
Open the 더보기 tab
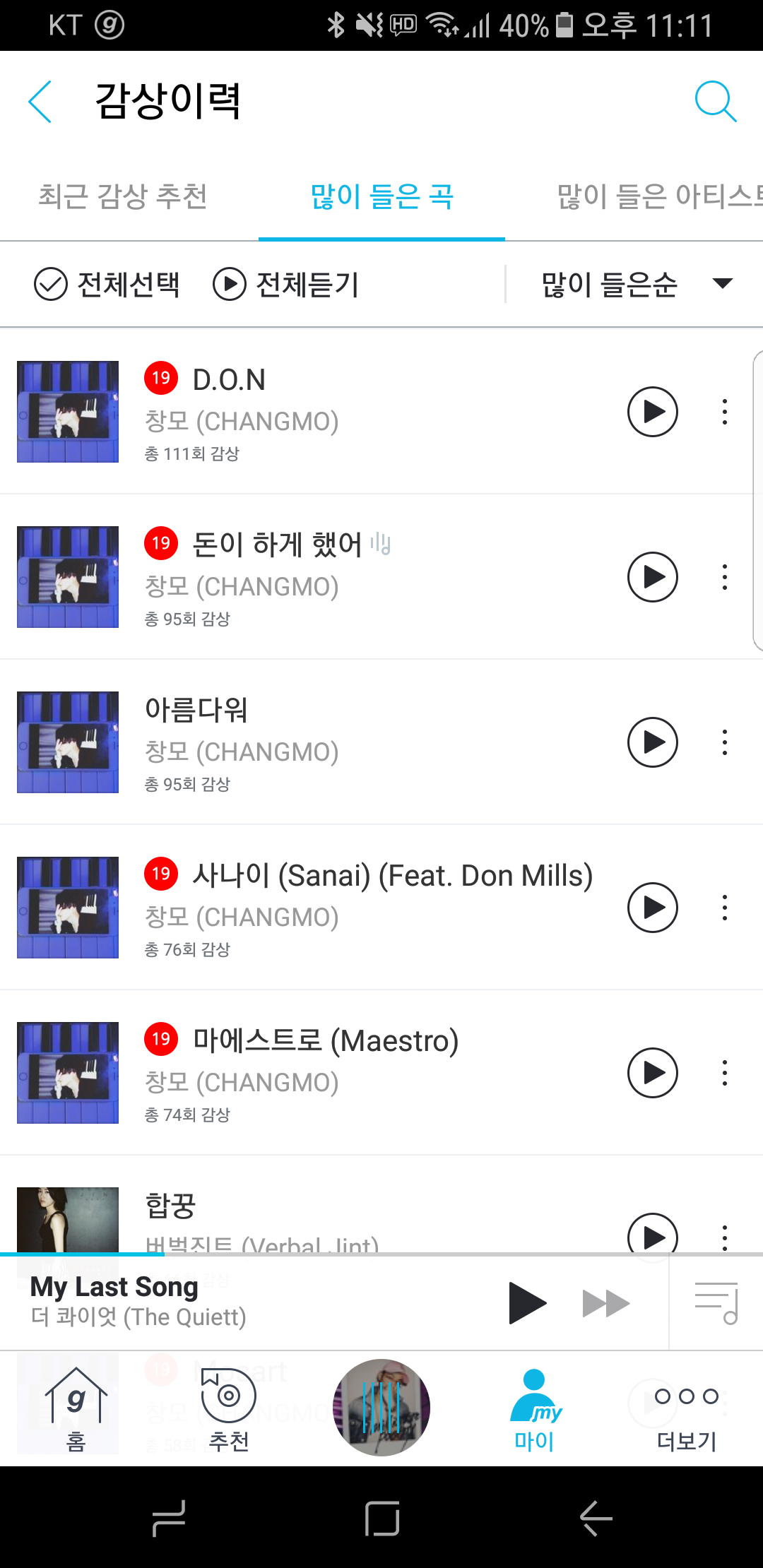pos(687,1409)
